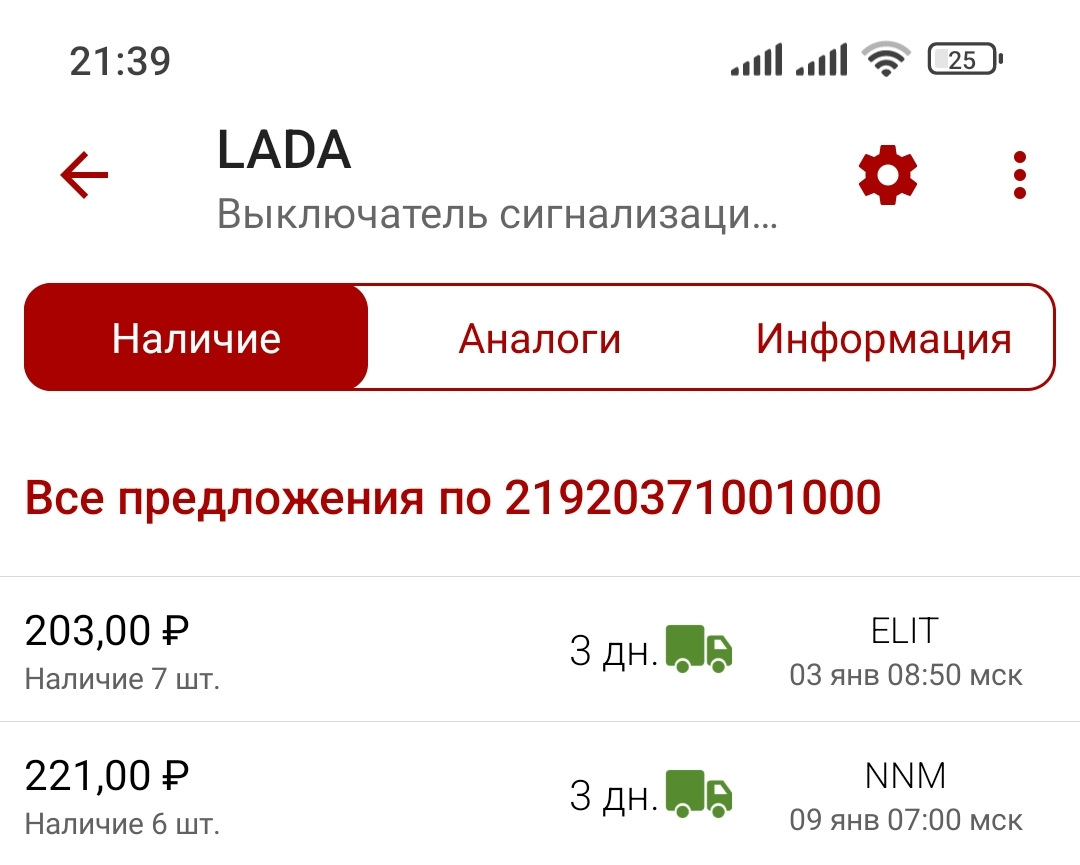Image resolution: width=1080 pixels, height=865 pixels.
Task: Select the Наличие tab
Action: tap(196, 339)
